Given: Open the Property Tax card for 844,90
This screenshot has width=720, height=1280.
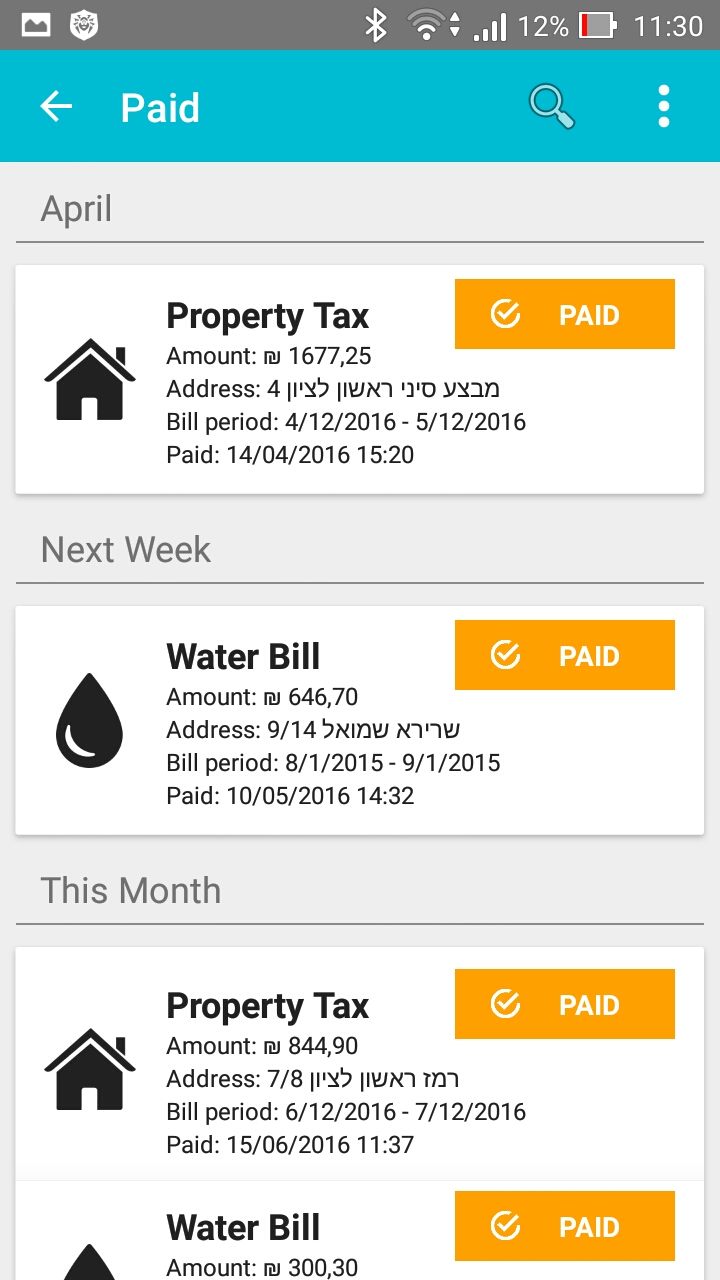Looking at the screenshot, I should [x=360, y=1064].
